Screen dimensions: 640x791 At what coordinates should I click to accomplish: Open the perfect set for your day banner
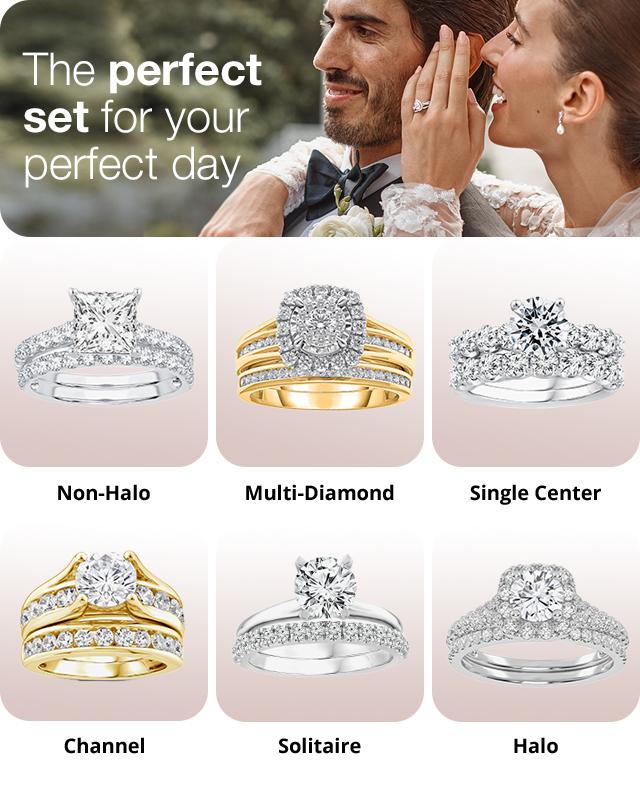coord(320,118)
